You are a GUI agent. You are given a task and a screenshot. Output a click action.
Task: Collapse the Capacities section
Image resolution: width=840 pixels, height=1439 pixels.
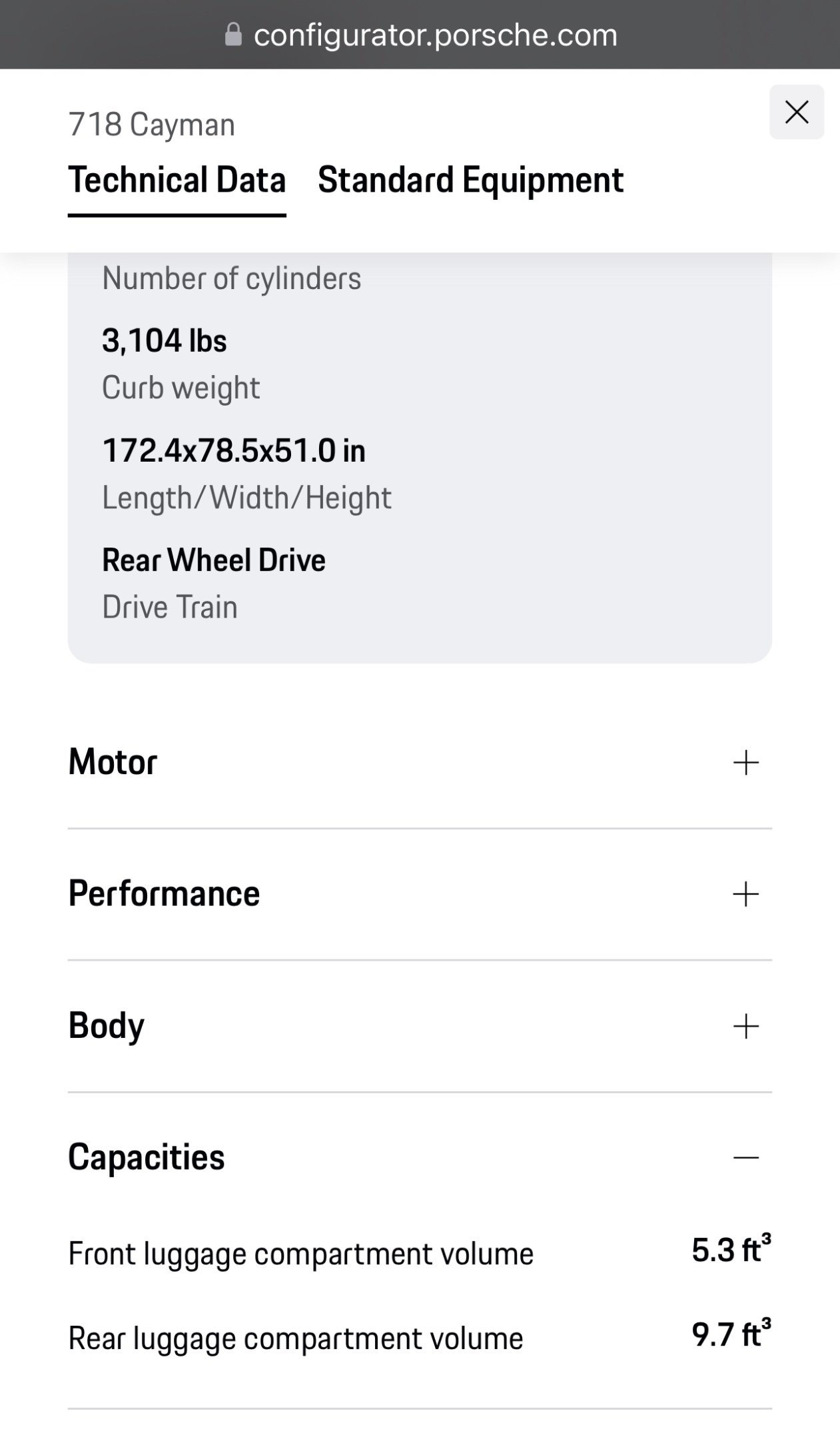tap(420, 1157)
